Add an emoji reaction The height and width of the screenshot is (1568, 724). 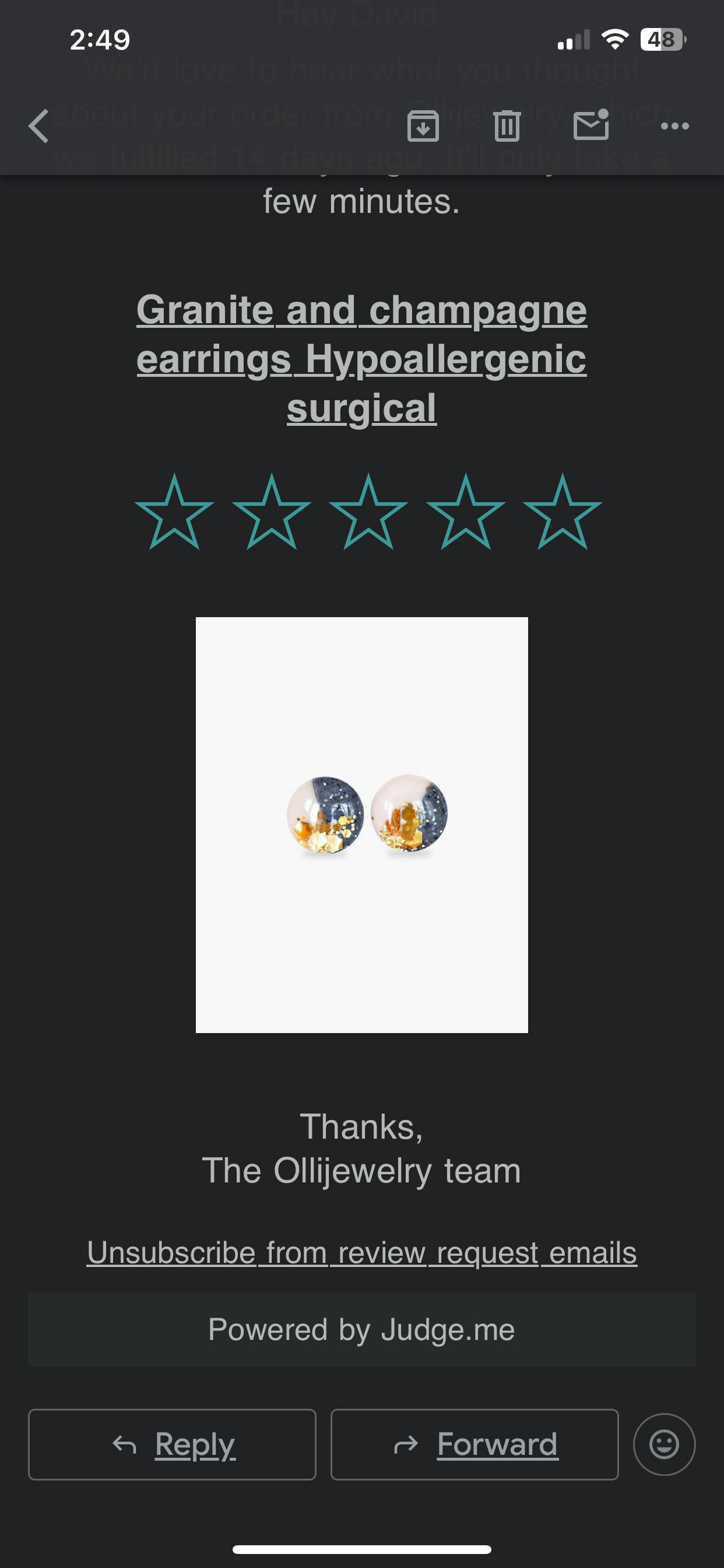(x=664, y=1444)
